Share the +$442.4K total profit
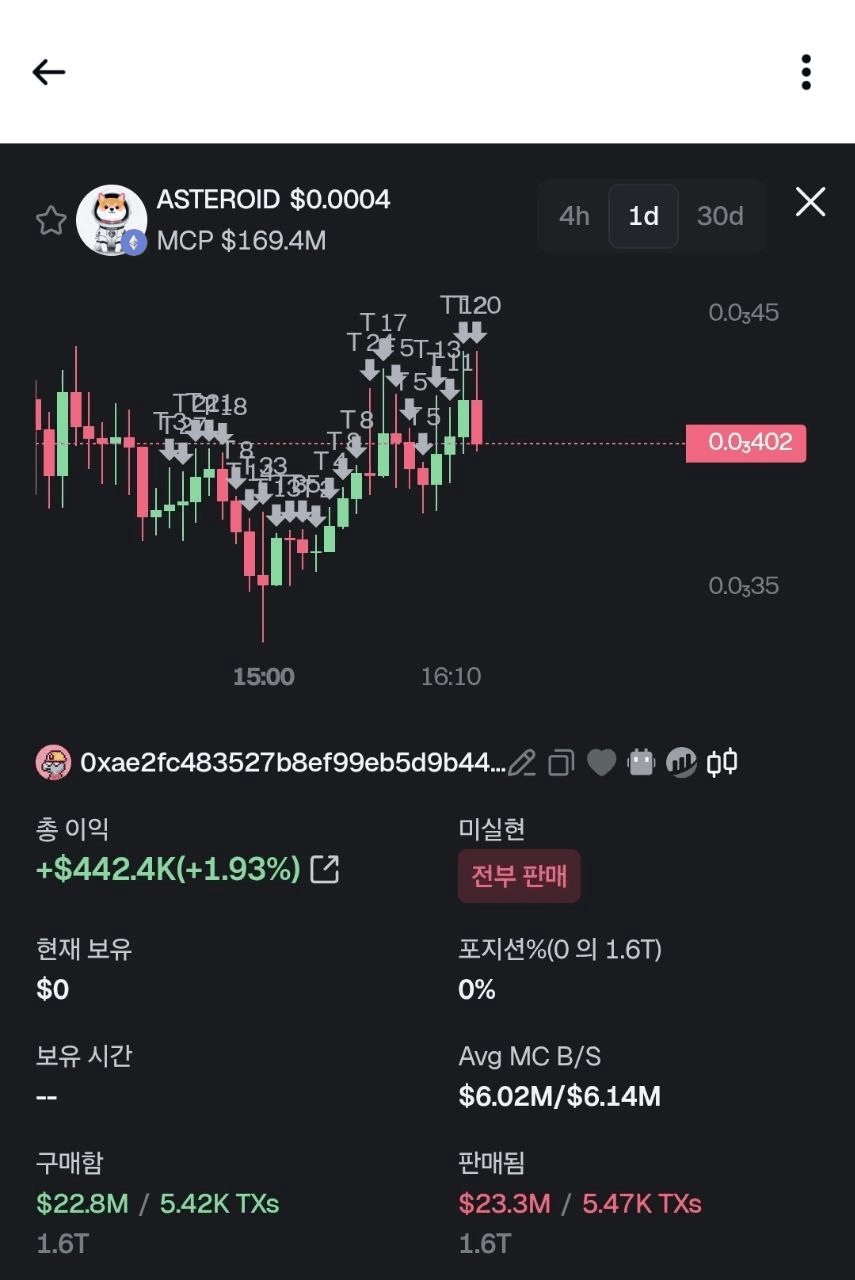855x1280 pixels. [325, 870]
